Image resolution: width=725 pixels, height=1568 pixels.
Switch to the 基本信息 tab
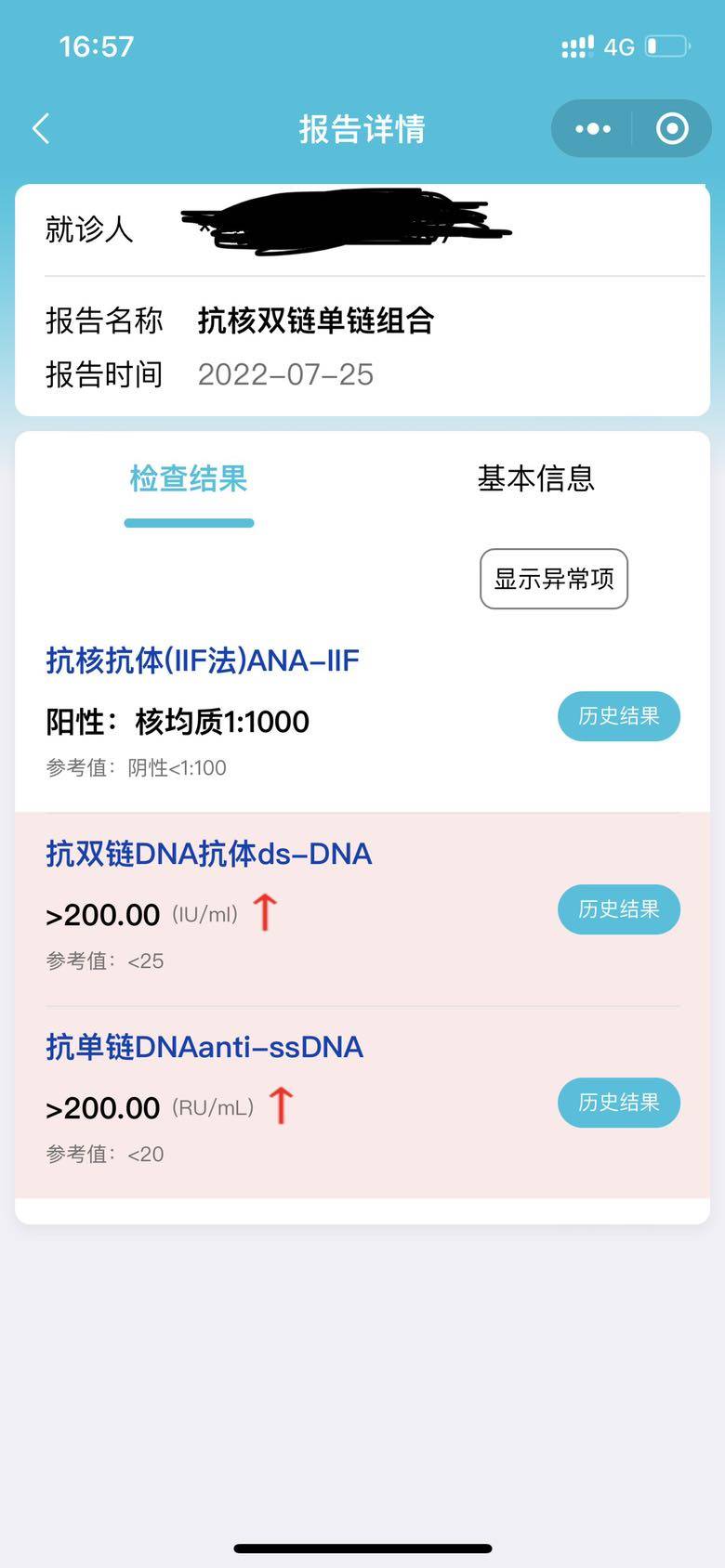[535, 478]
